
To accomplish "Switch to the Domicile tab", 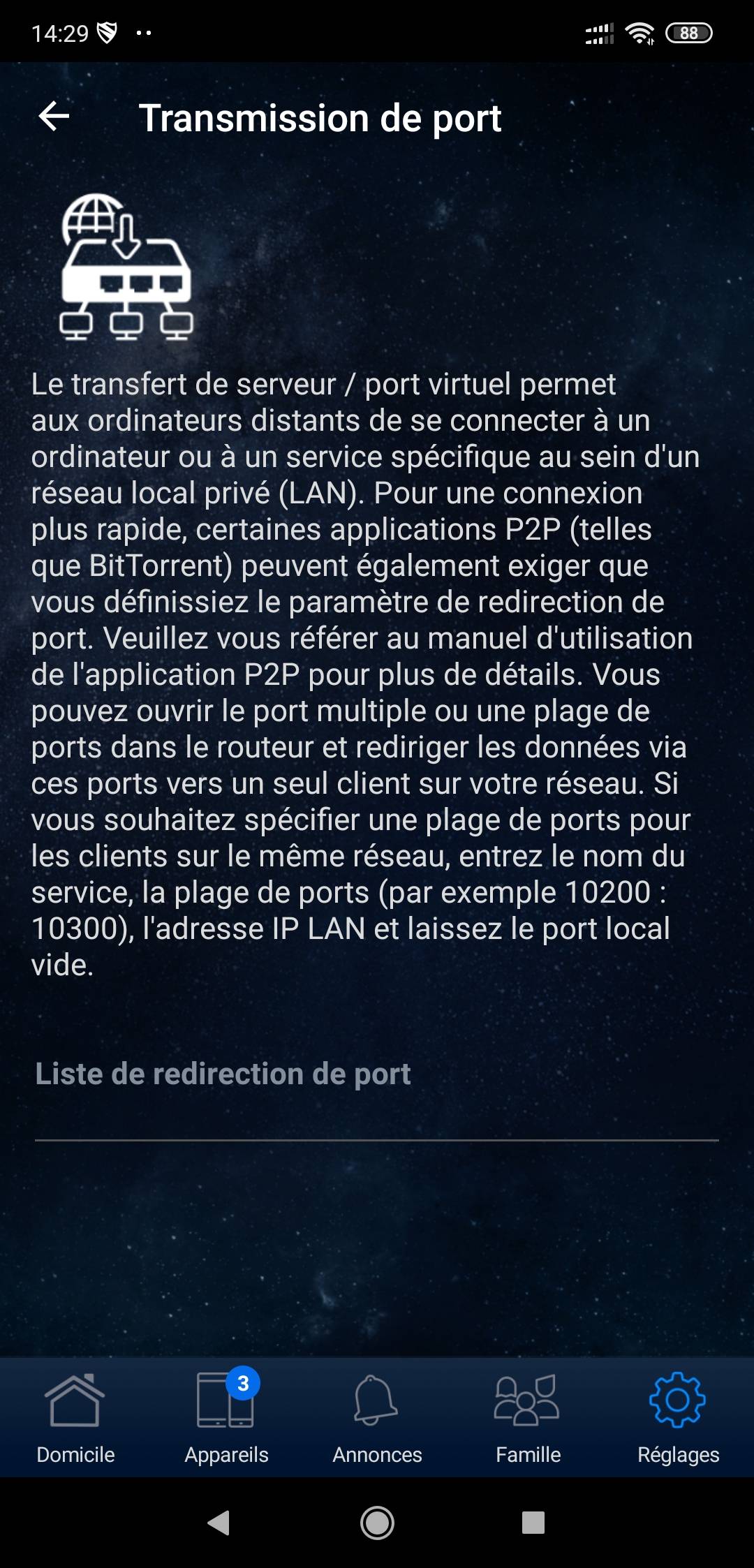I will click(x=75, y=1418).
